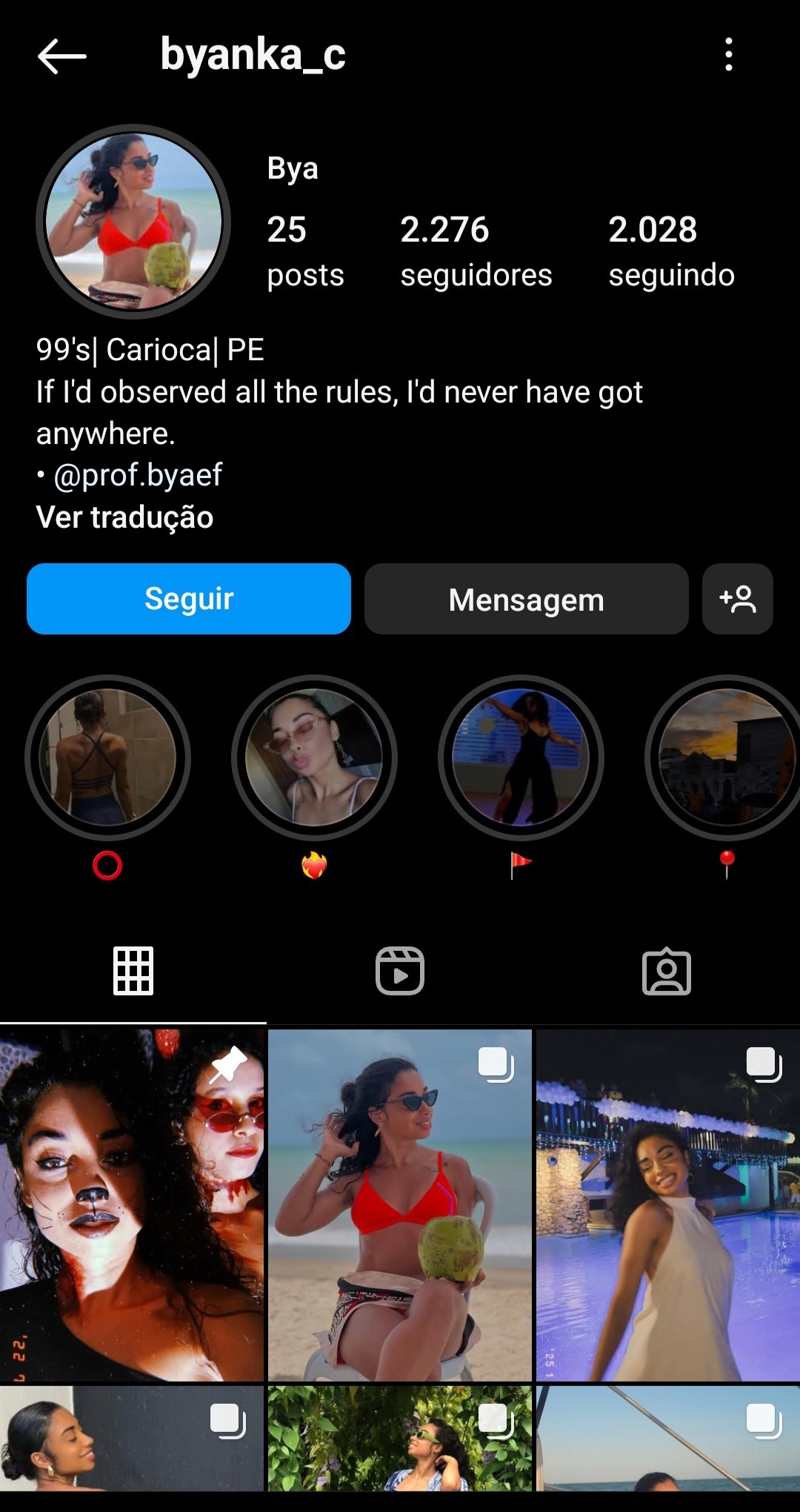
Task: Open the 2.028 seguindo list
Action: click(671, 251)
